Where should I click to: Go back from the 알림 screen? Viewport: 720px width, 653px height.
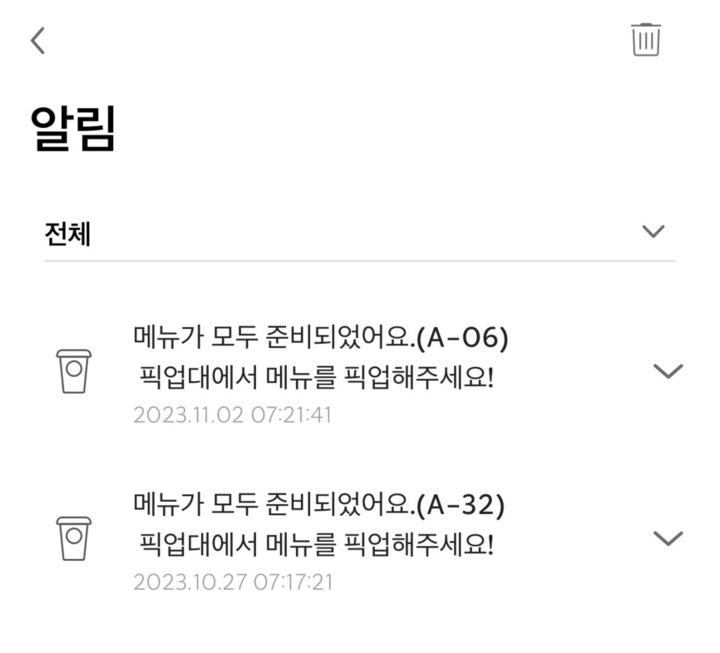[38, 41]
